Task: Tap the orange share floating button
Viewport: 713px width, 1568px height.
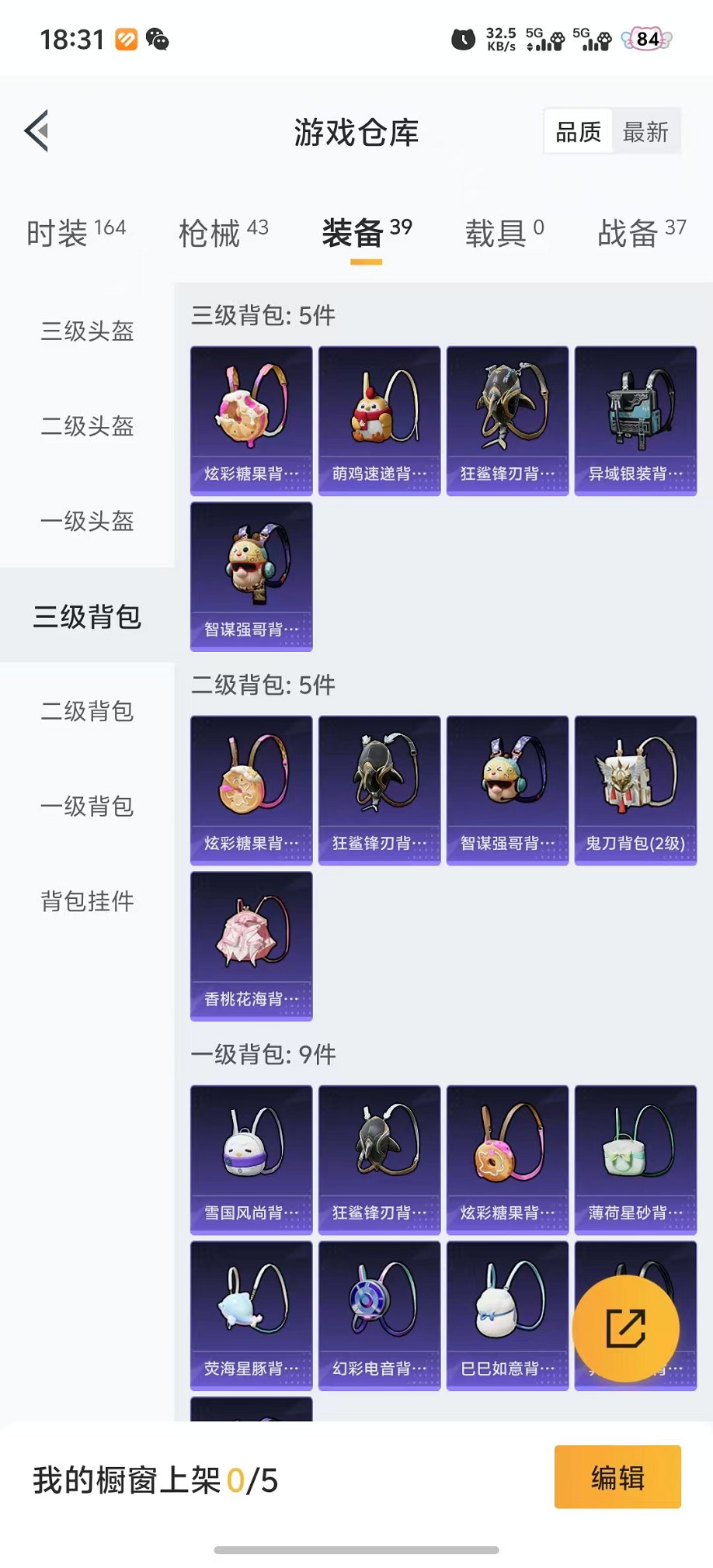Action: [625, 1328]
